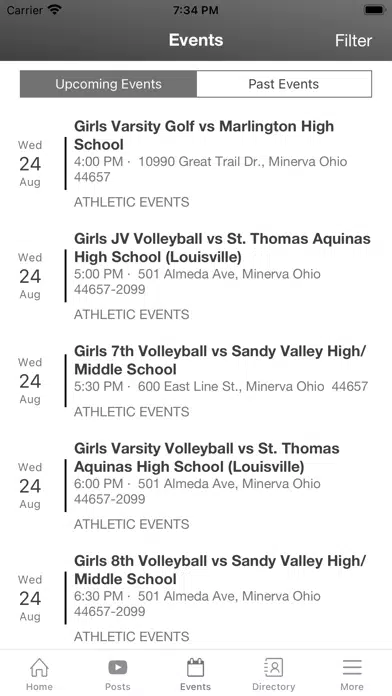Switch to Past Events
The width and height of the screenshot is (392, 696).
(284, 84)
